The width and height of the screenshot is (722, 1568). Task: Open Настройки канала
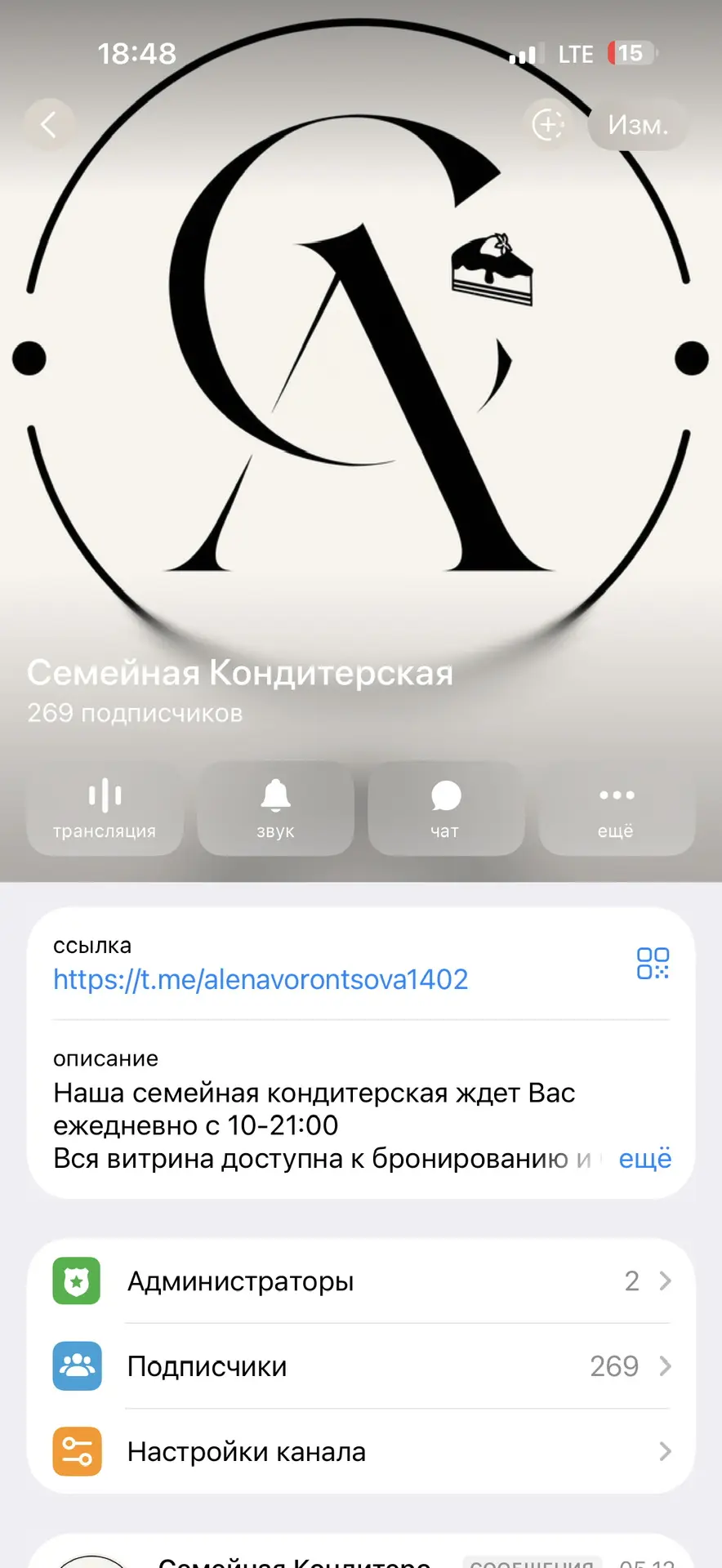[x=361, y=1451]
